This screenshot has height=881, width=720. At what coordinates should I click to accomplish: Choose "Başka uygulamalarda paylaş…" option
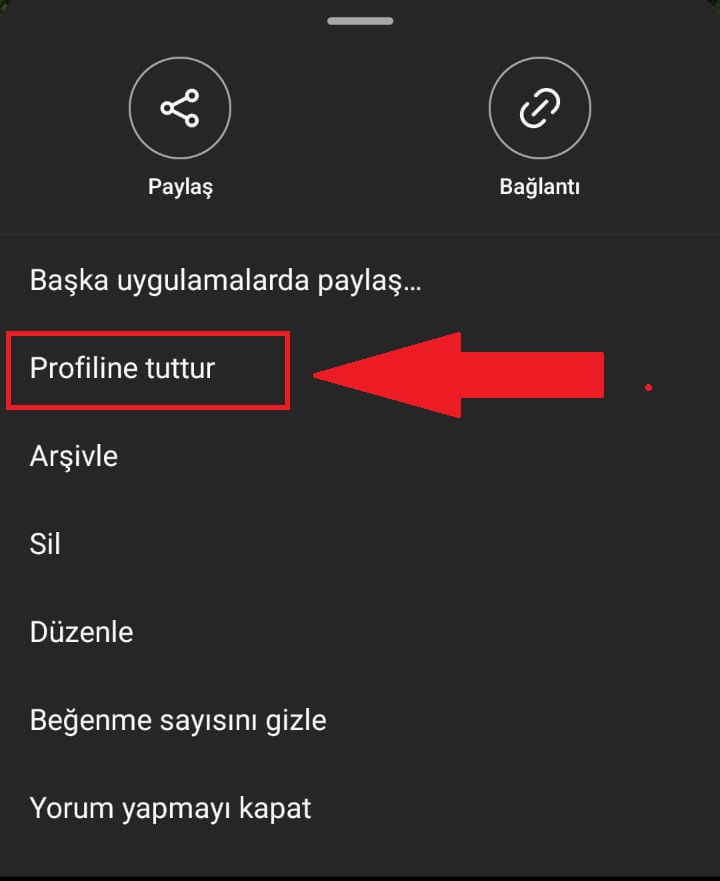226,280
